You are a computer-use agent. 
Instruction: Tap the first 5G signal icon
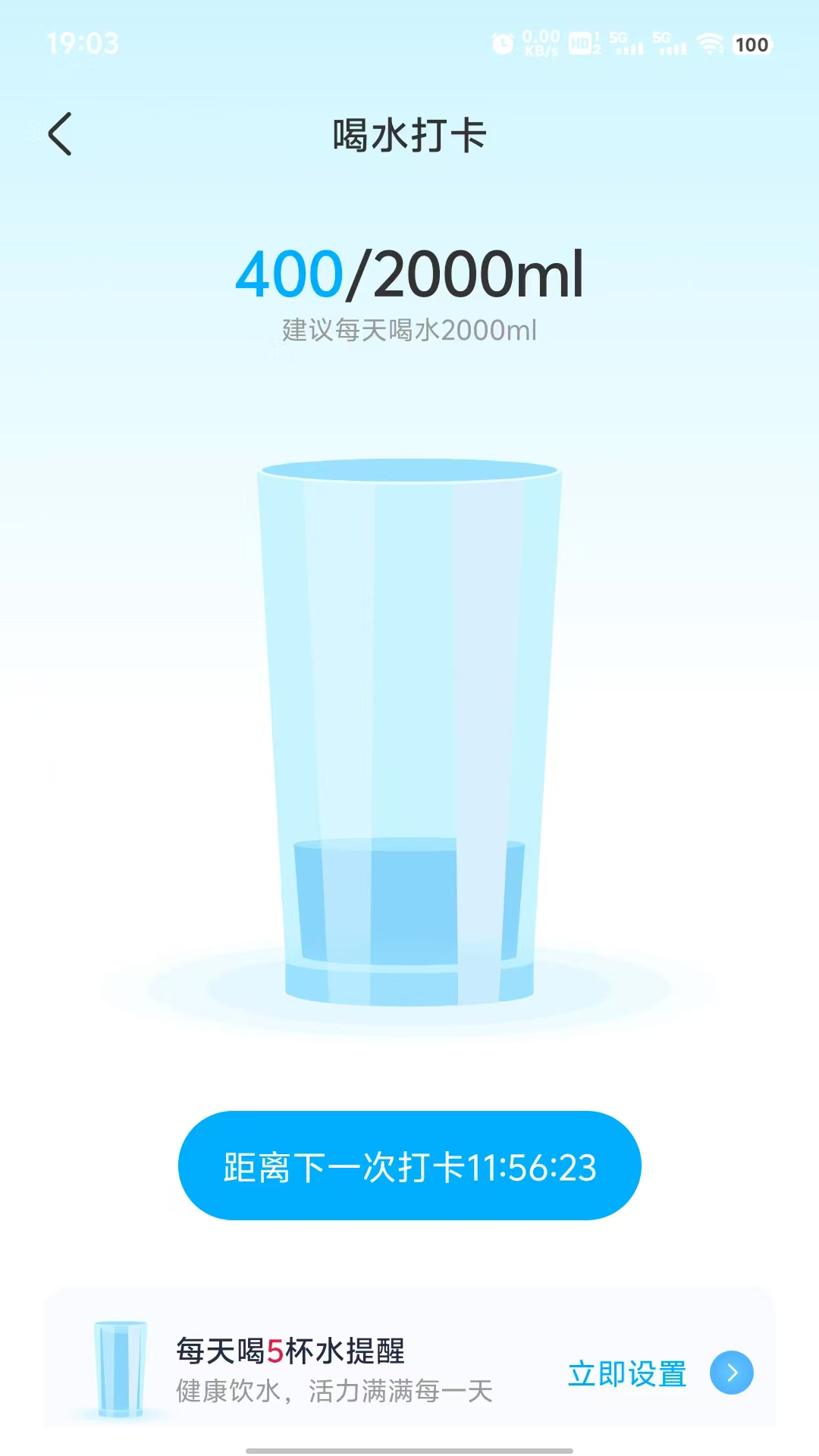click(x=626, y=43)
